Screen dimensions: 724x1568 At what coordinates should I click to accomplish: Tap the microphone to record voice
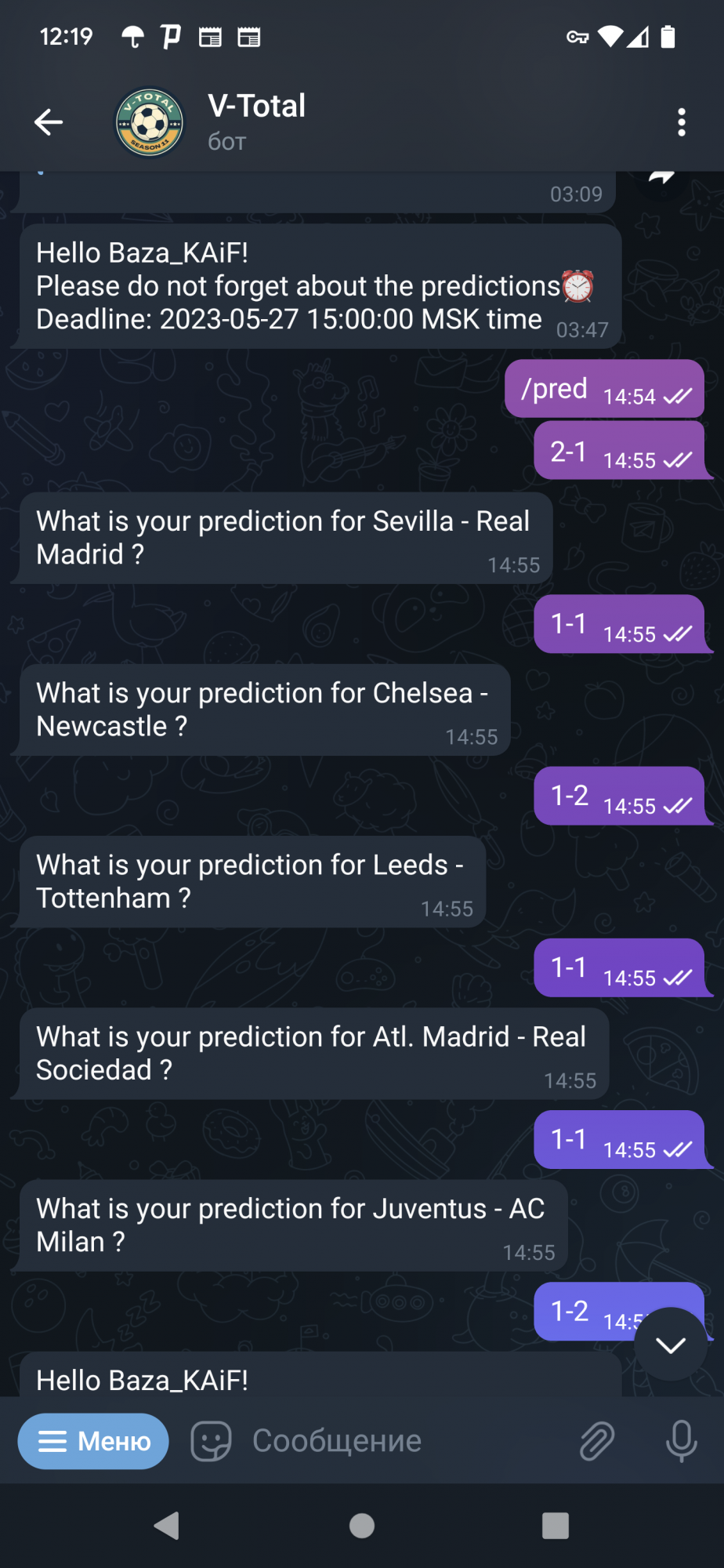[x=681, y=1441]
